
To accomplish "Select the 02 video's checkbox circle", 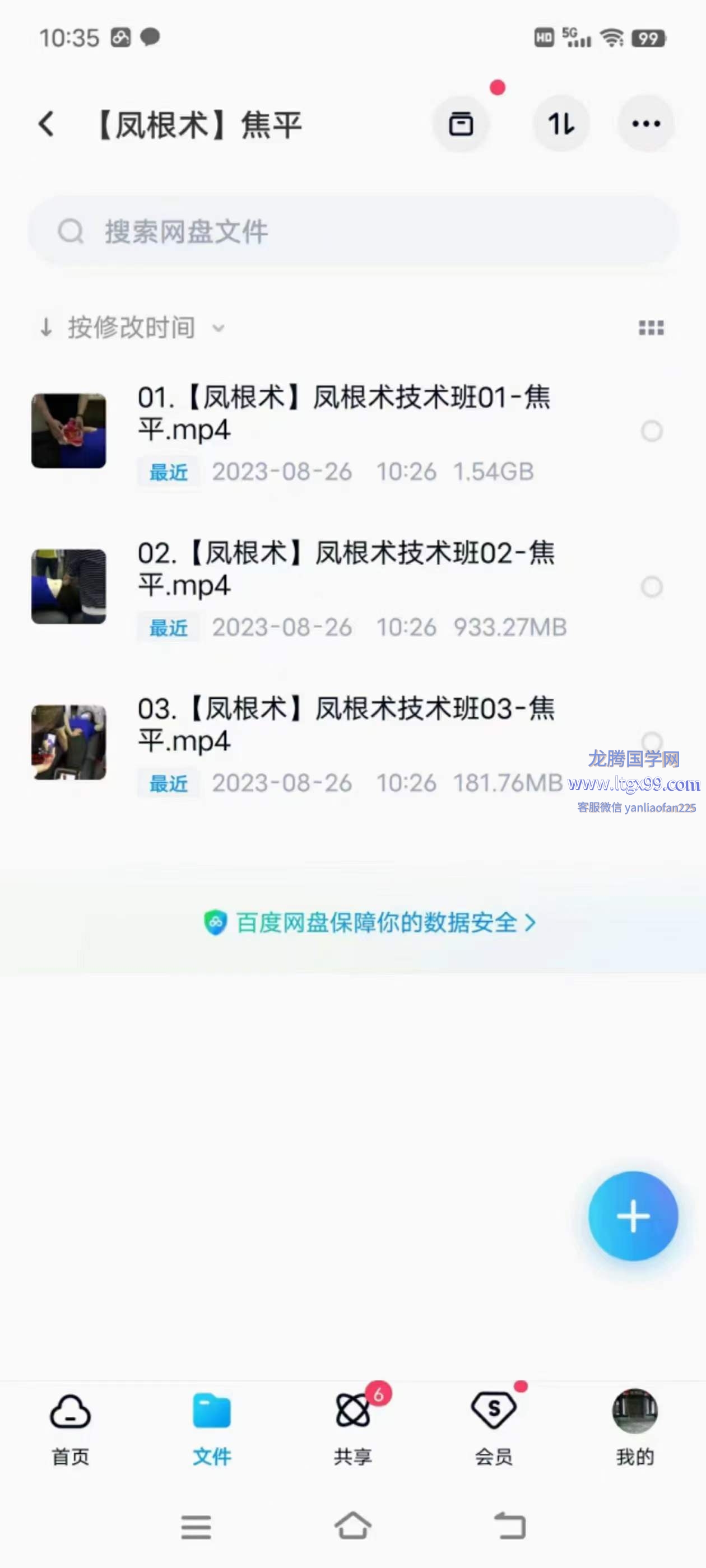I will [651, 587].
